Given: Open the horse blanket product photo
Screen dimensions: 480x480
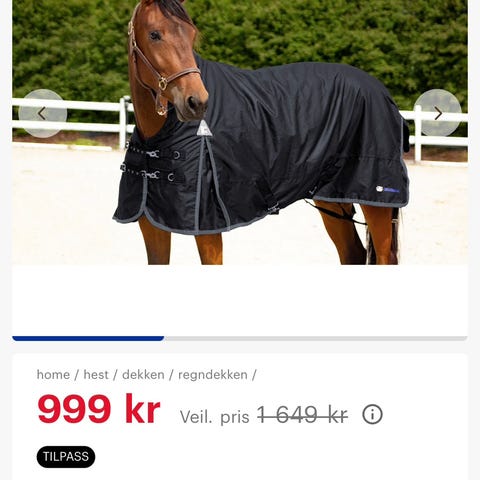Looking at the screenshot, I should point(240,132).
